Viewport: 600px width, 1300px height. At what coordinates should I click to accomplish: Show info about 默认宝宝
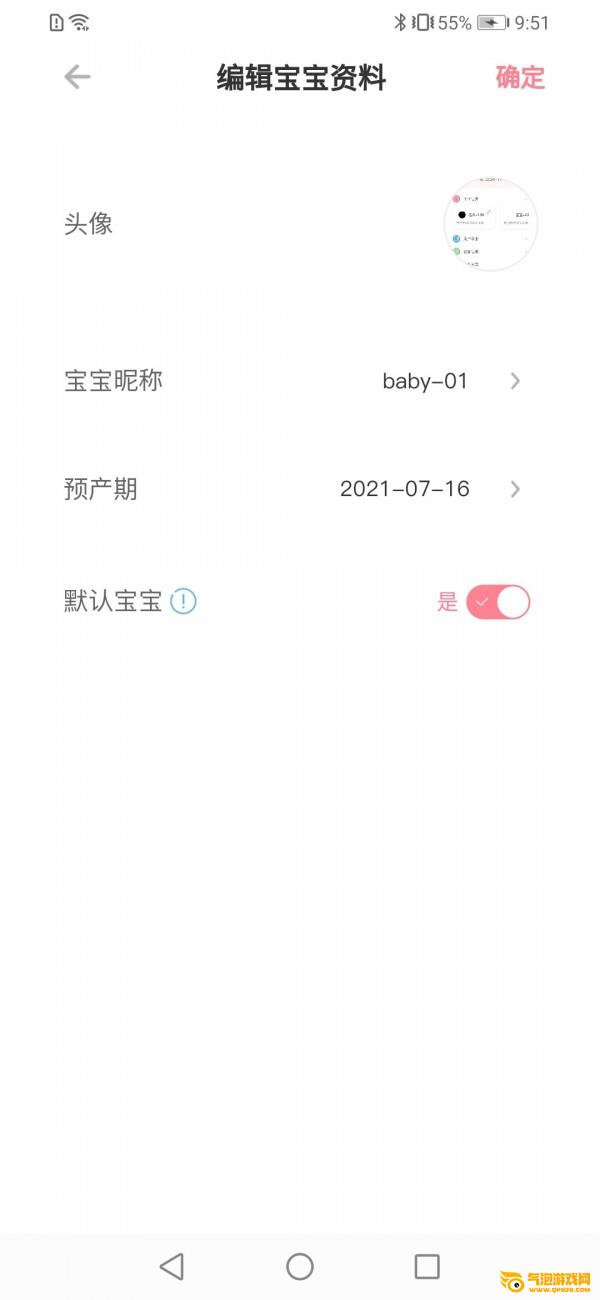click(x=183, y=602)
